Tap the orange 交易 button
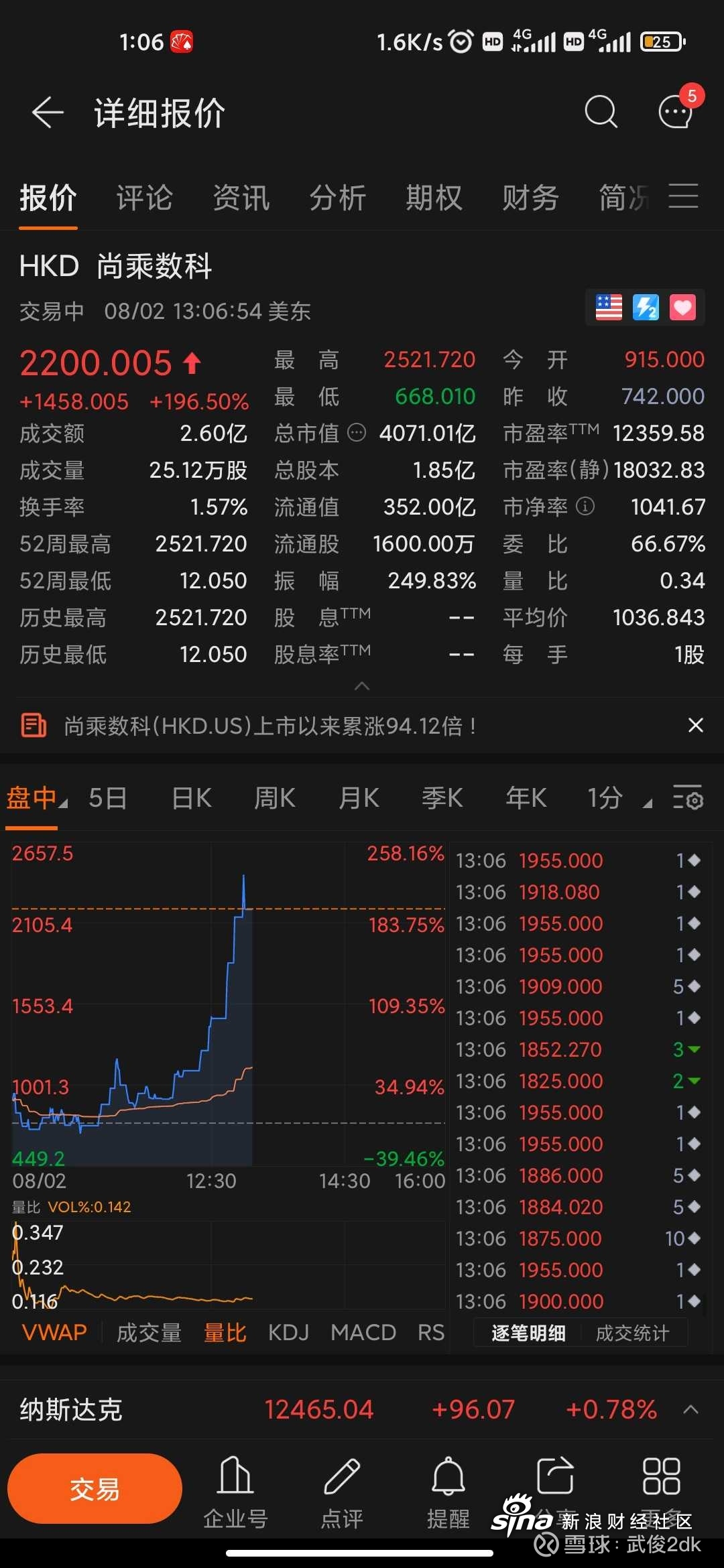Screen dimensions: 724x1568 pyautogui.click(x=95, y=1490)
